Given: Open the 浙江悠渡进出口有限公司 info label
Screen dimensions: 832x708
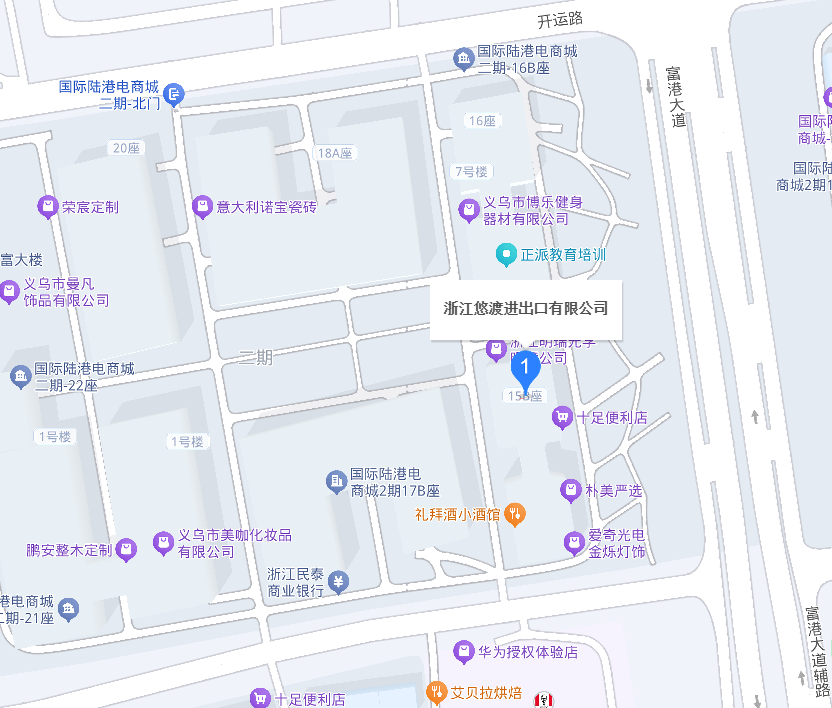Looking at the screenshot, I should pyautogui.click(x=526, y=309).
